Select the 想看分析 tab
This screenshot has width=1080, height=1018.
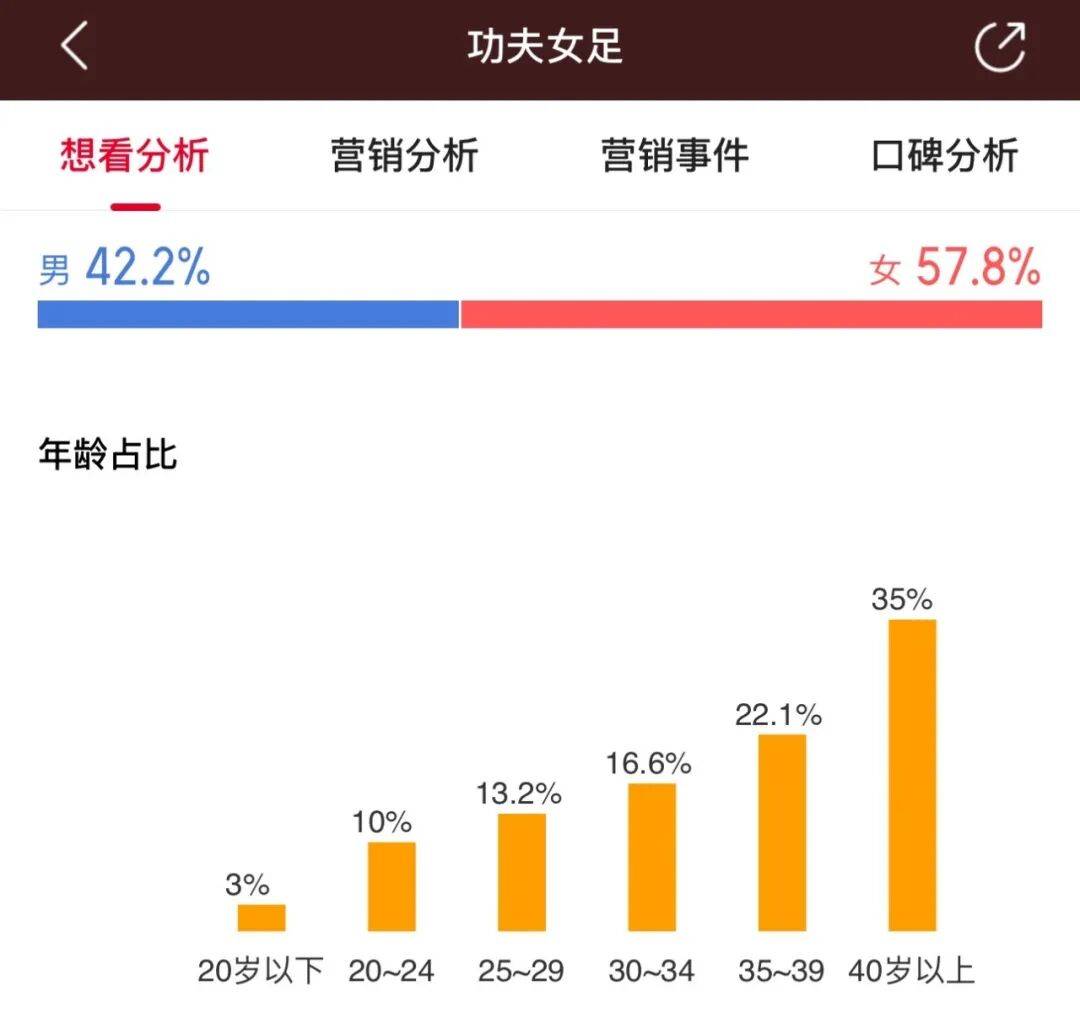[x=134, y=155]
